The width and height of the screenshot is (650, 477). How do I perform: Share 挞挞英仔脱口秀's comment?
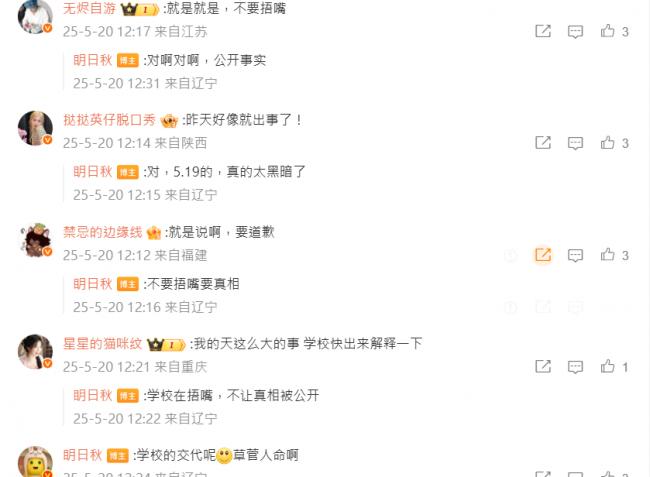click(x=543, y=143)
